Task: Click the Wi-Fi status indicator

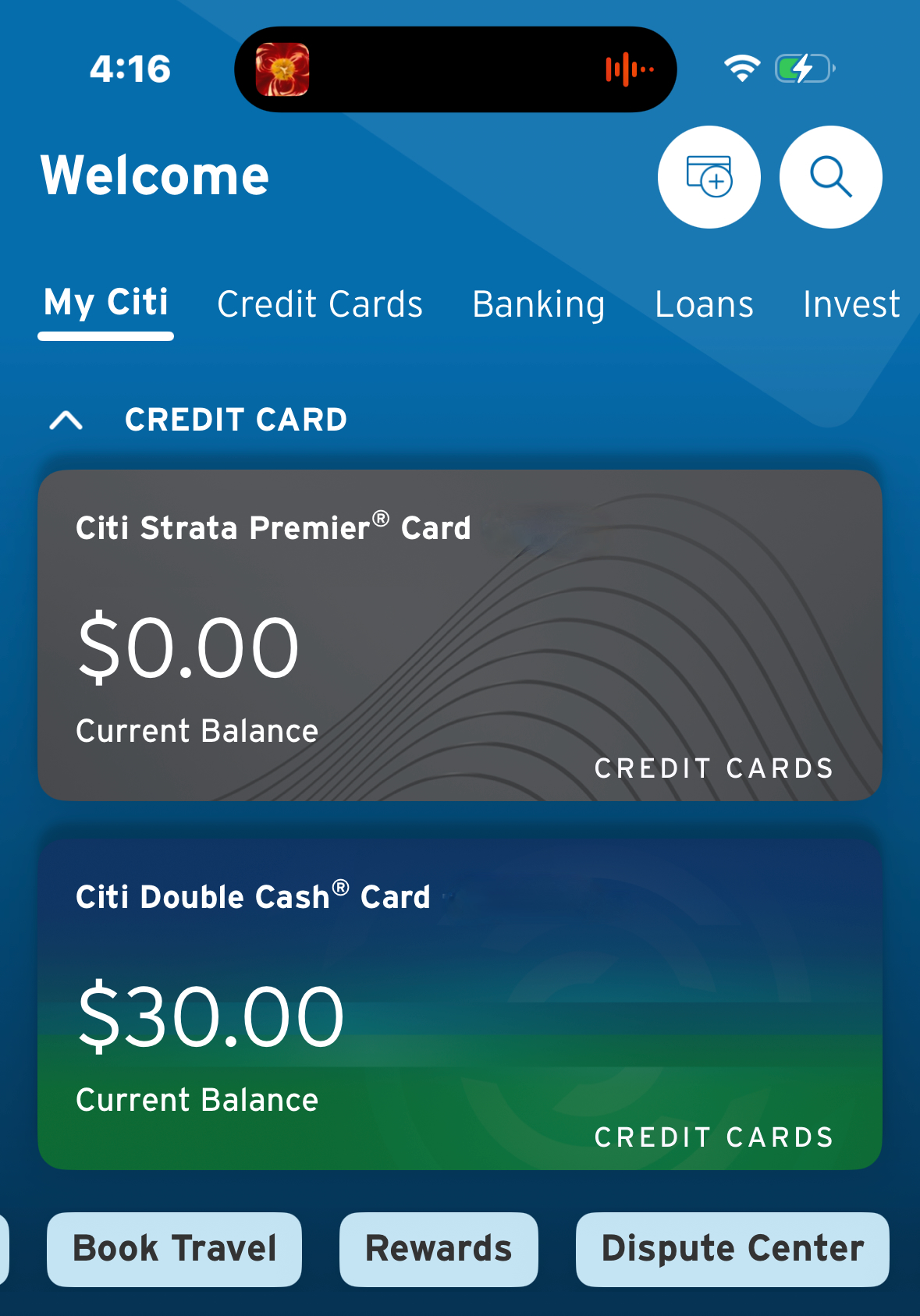Action: [742, 68]
